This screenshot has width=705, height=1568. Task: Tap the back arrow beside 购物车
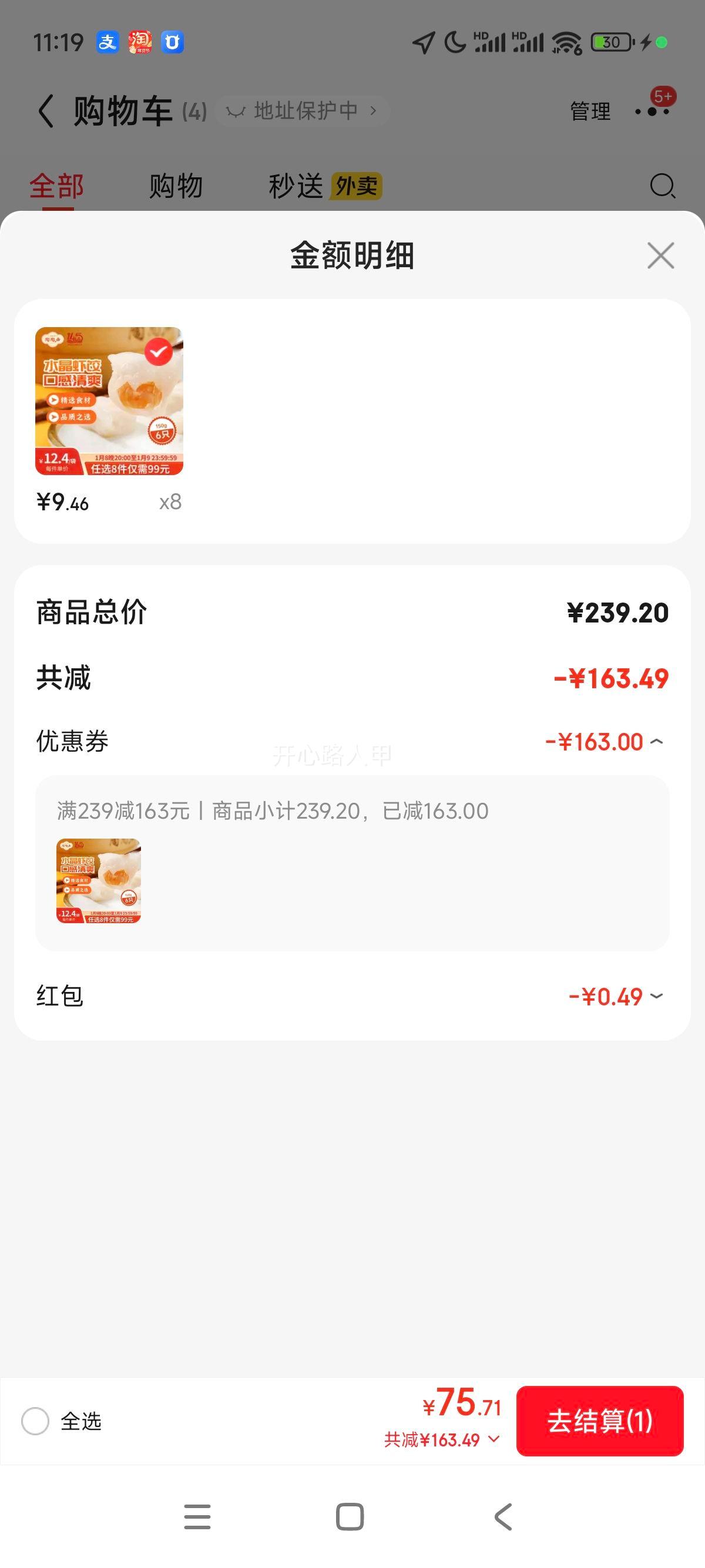pos(46,110)
